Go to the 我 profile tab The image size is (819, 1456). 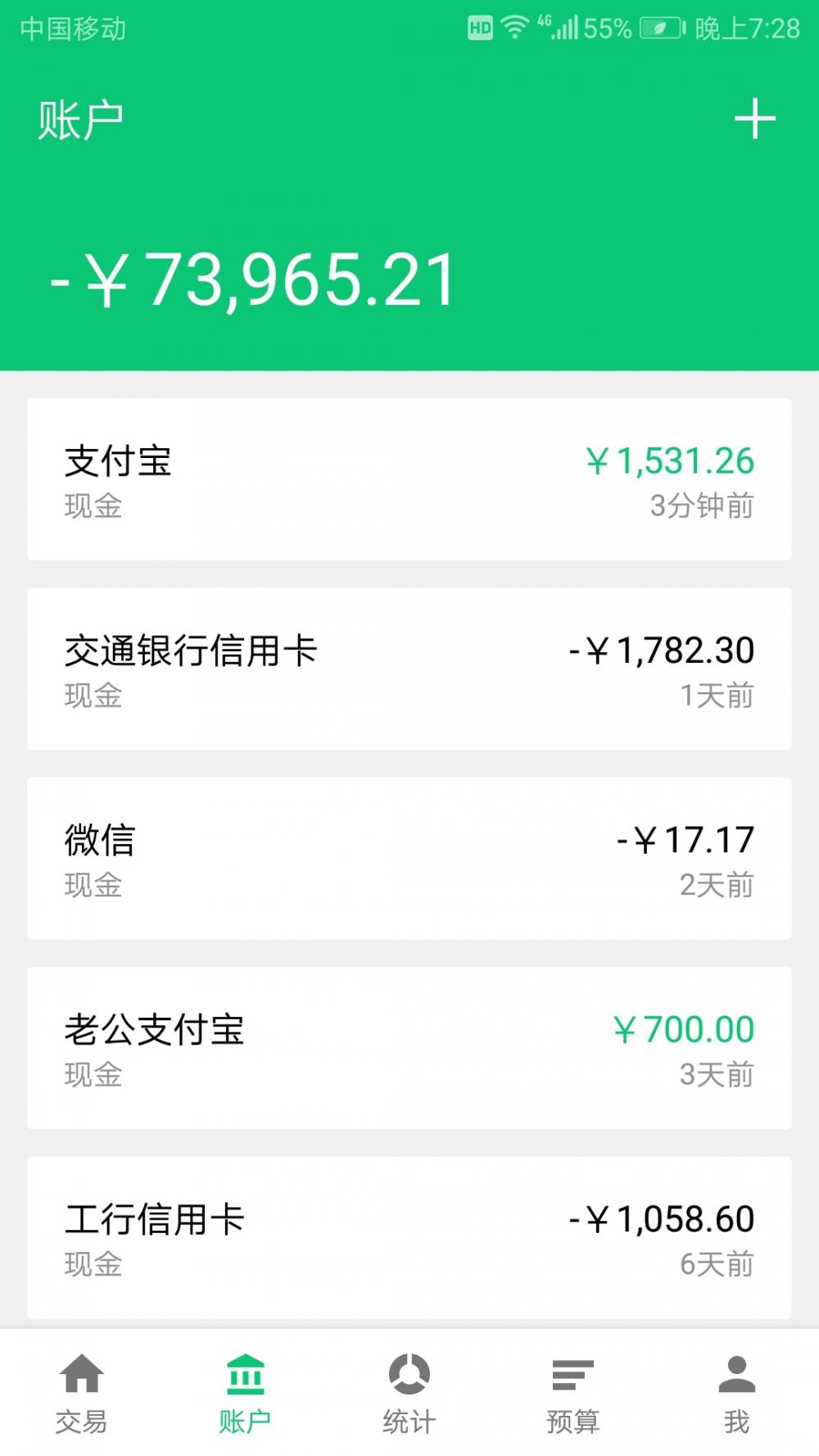[x=737, y=1393]
